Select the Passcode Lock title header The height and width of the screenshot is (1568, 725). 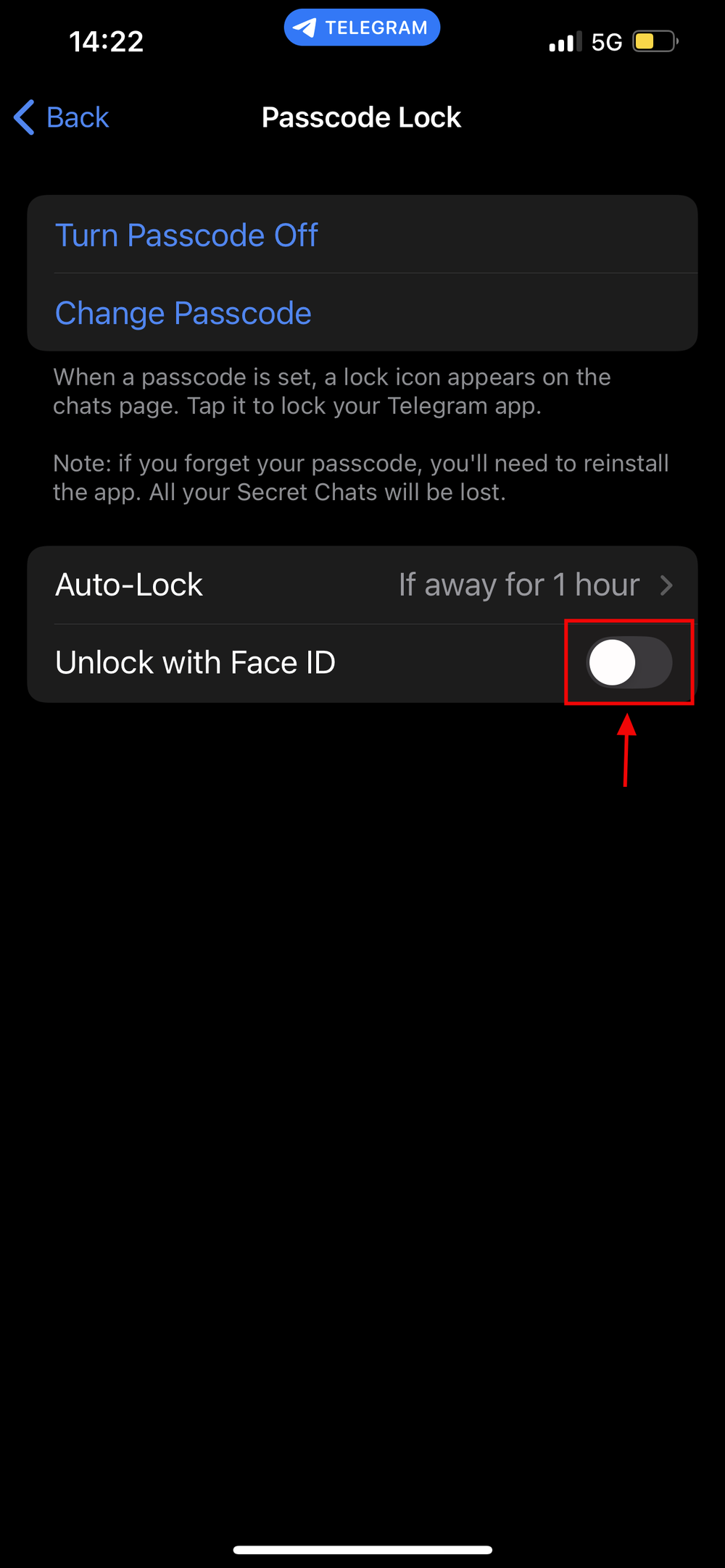click(x=362, y=117)
